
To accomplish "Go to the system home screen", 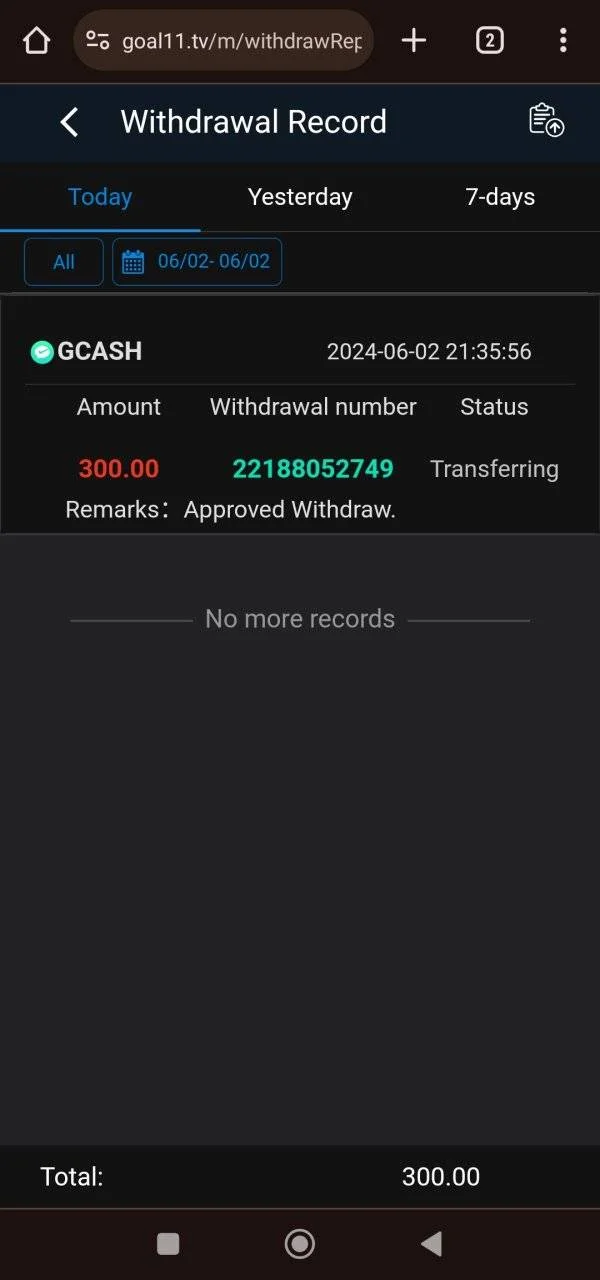I will coord(300,1243).
